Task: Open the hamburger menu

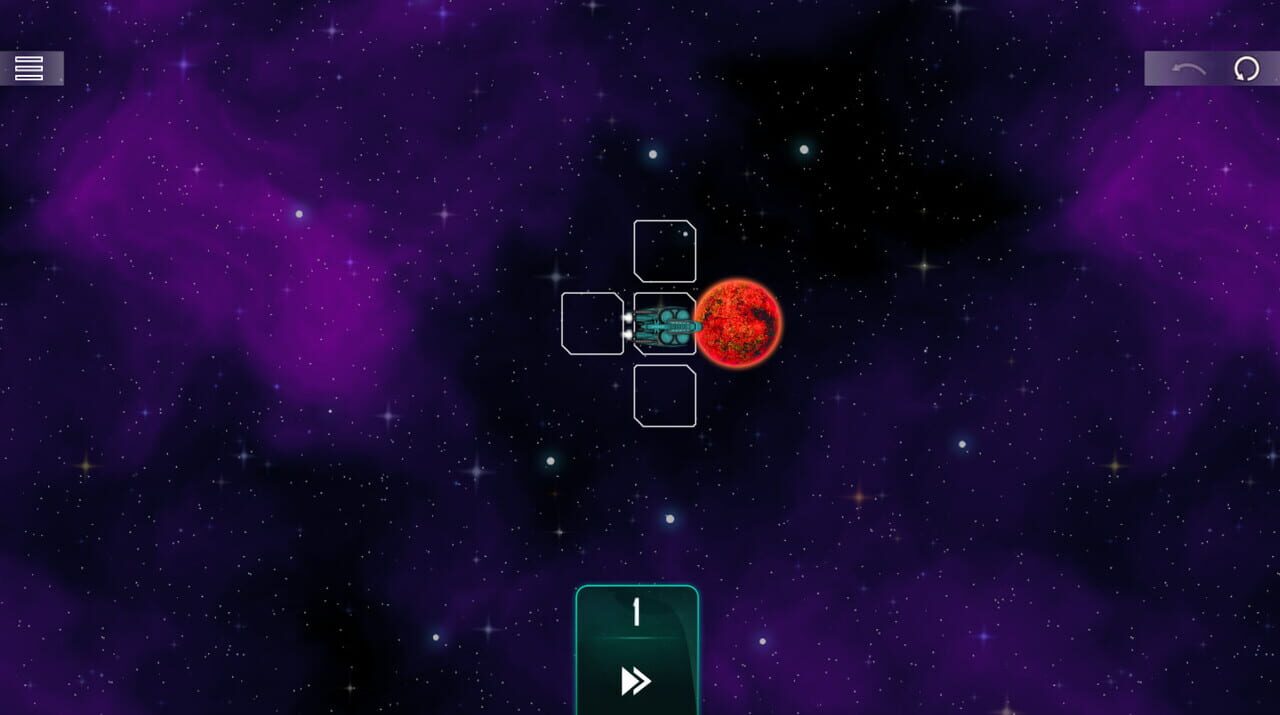Action: [29, 68]
